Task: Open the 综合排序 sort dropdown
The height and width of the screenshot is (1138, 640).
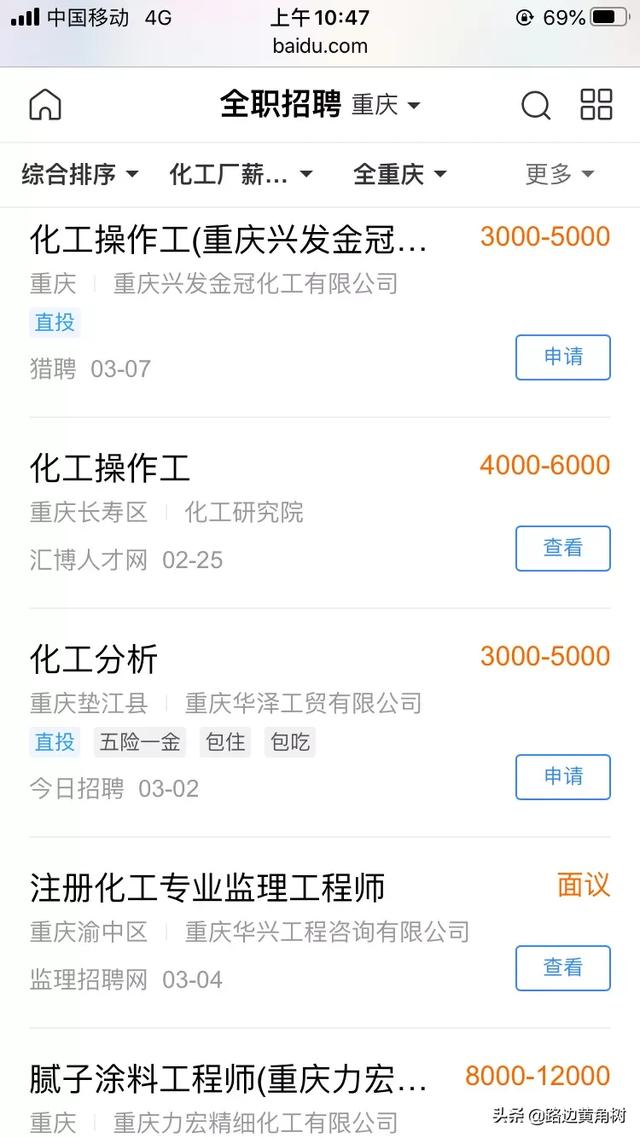Action: point(80,174)
